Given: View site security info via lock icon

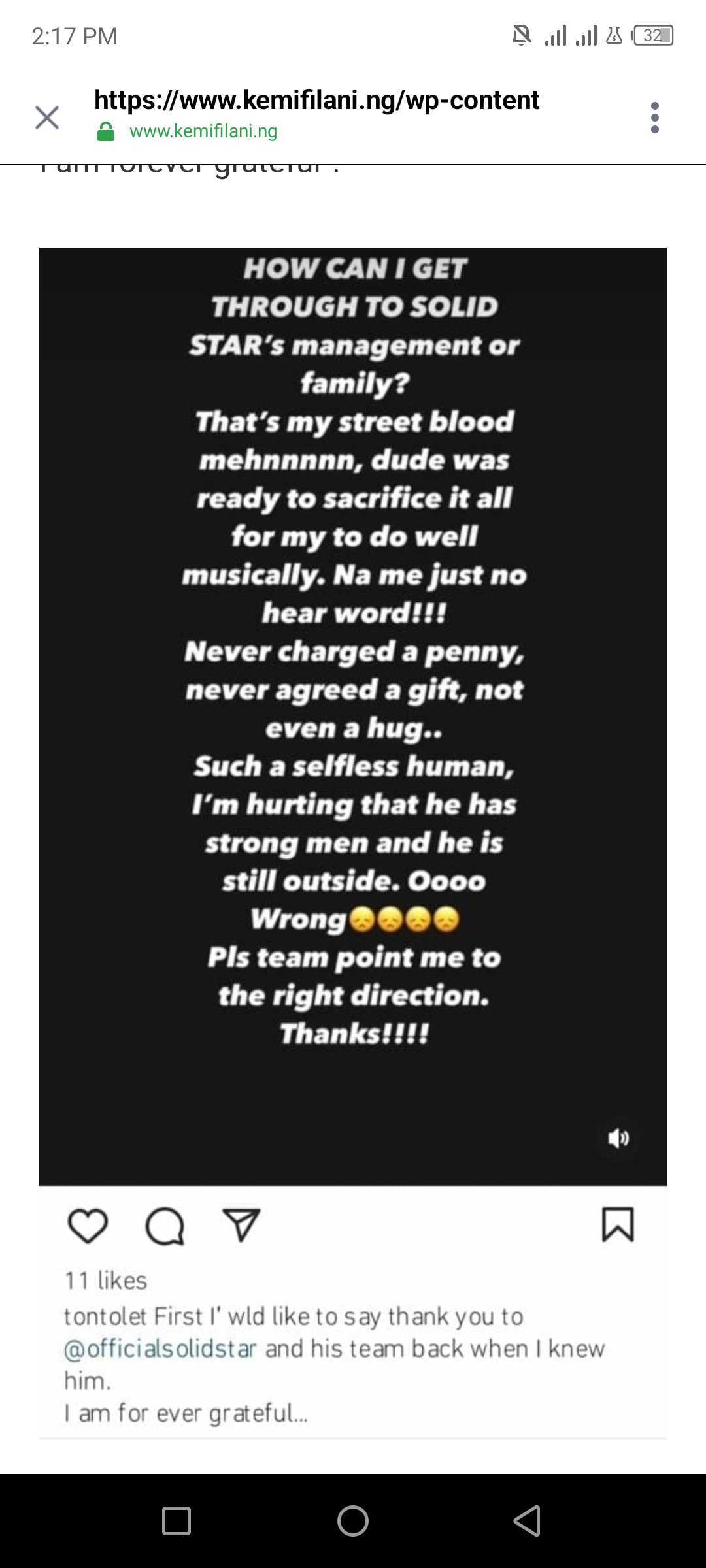Looking at the screenshot, I should [x=106, y=132].
